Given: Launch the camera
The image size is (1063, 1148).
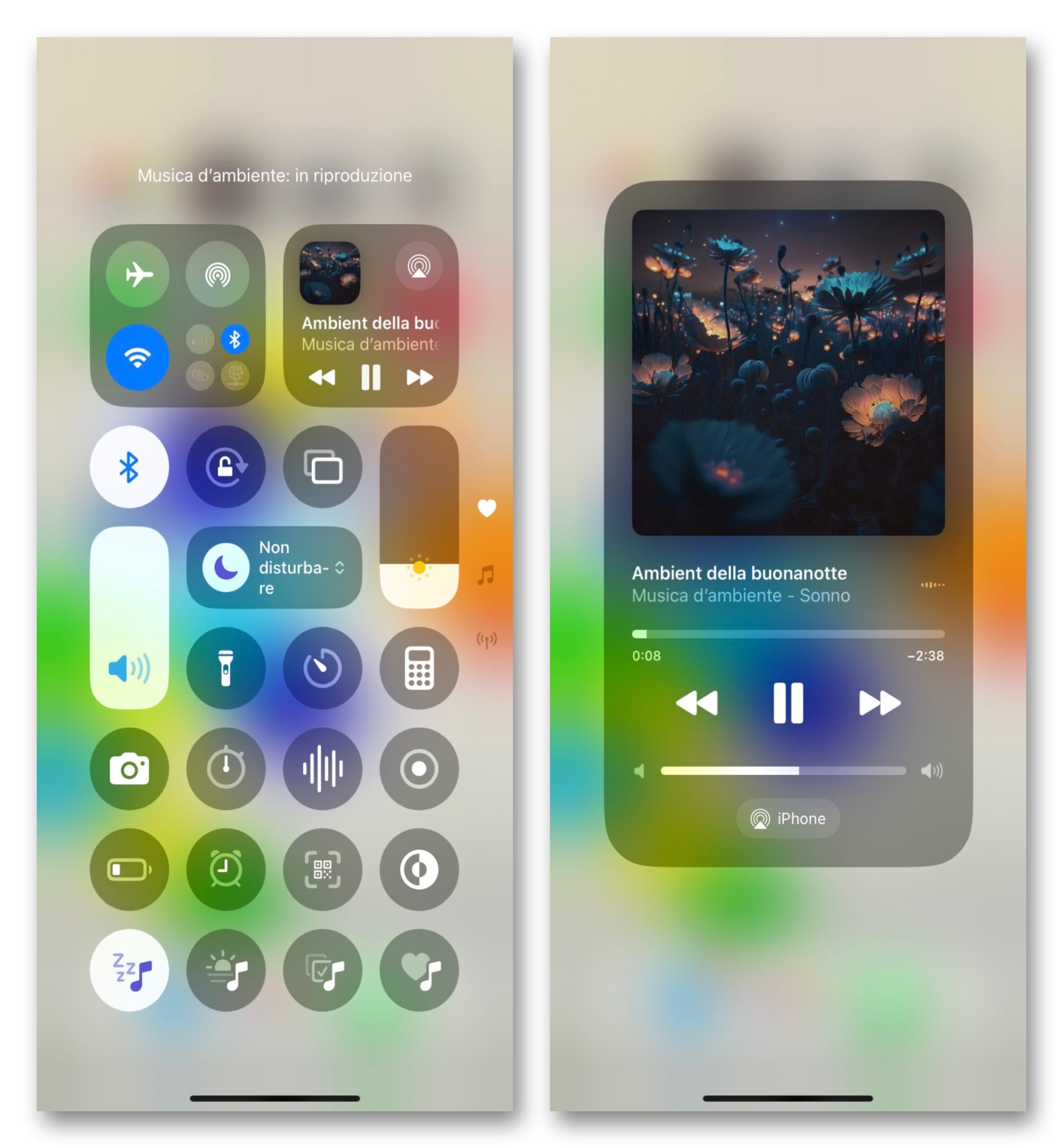Looking at the screenshot, I should pyautogui.click(x=130, y=769).
